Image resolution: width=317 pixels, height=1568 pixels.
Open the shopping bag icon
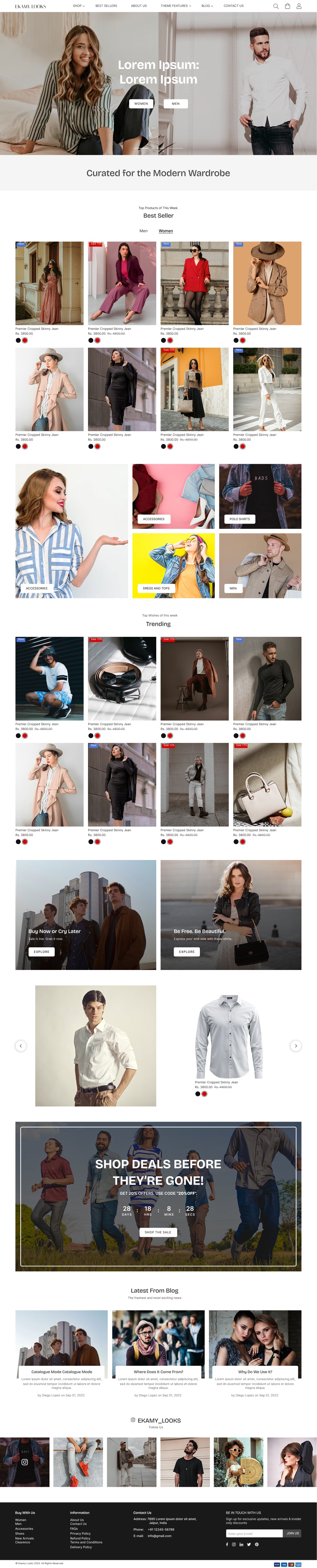pyautogui.click(x=287, y=6)
